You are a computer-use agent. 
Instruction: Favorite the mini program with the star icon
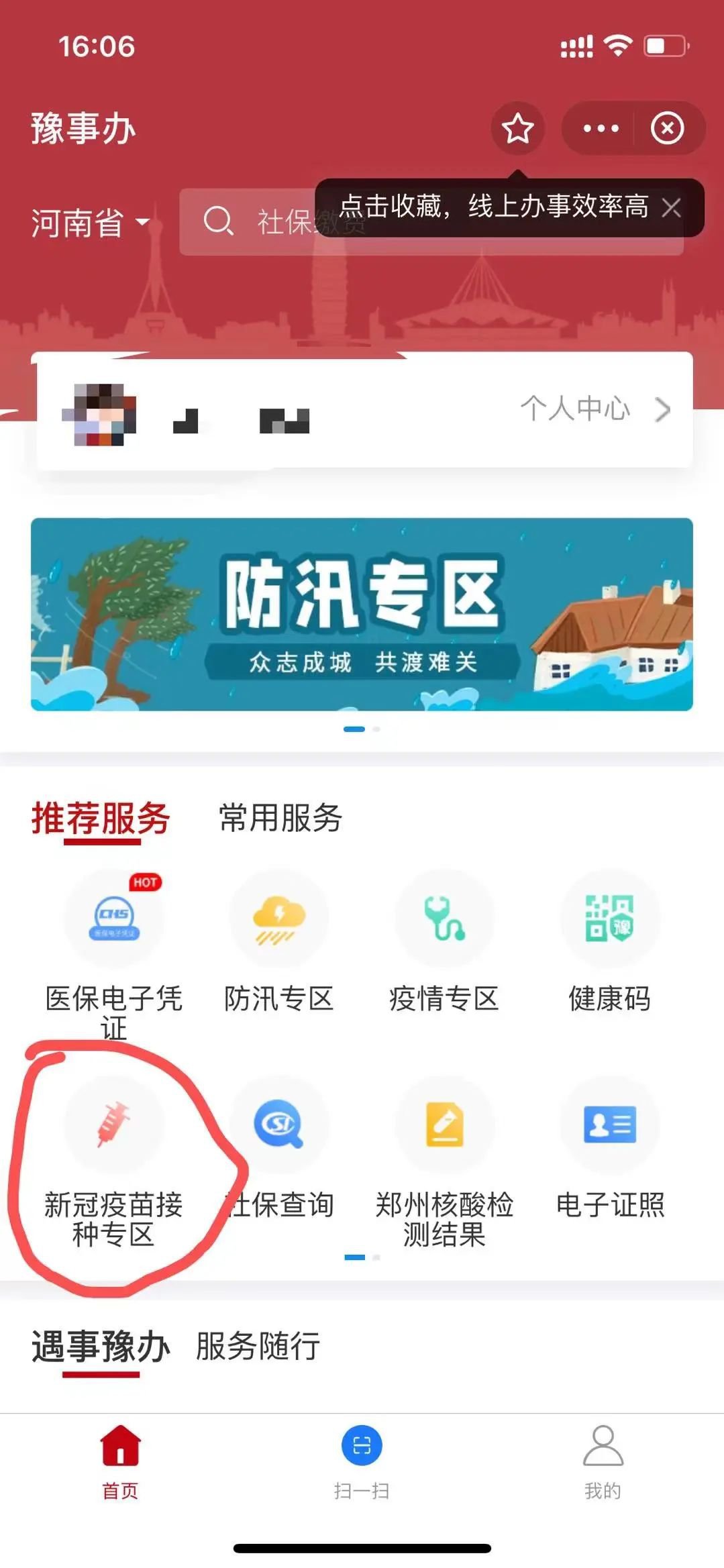517,128
